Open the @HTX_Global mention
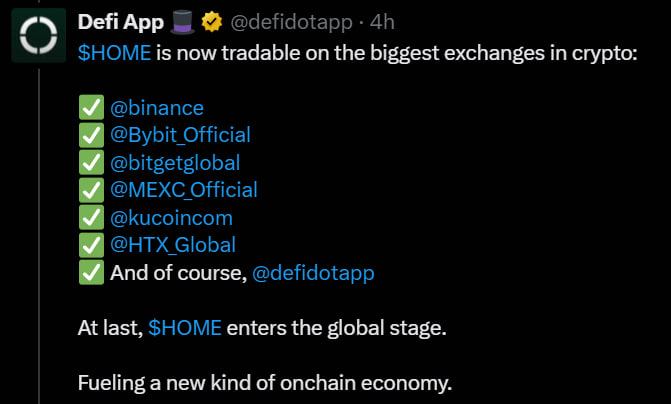This screenshot has width=671, height=404. pos(173,244)
